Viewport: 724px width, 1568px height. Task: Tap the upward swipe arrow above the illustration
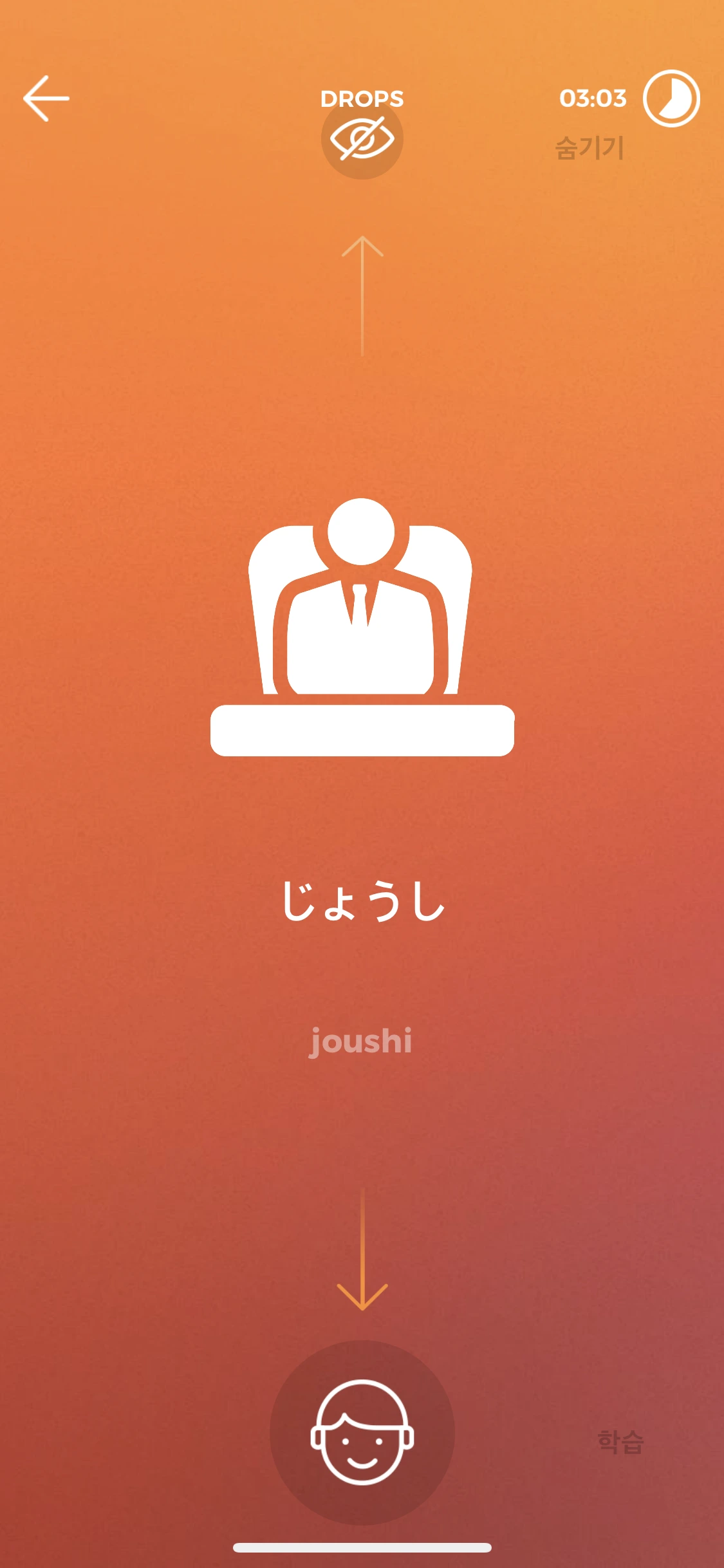(363, 293)
